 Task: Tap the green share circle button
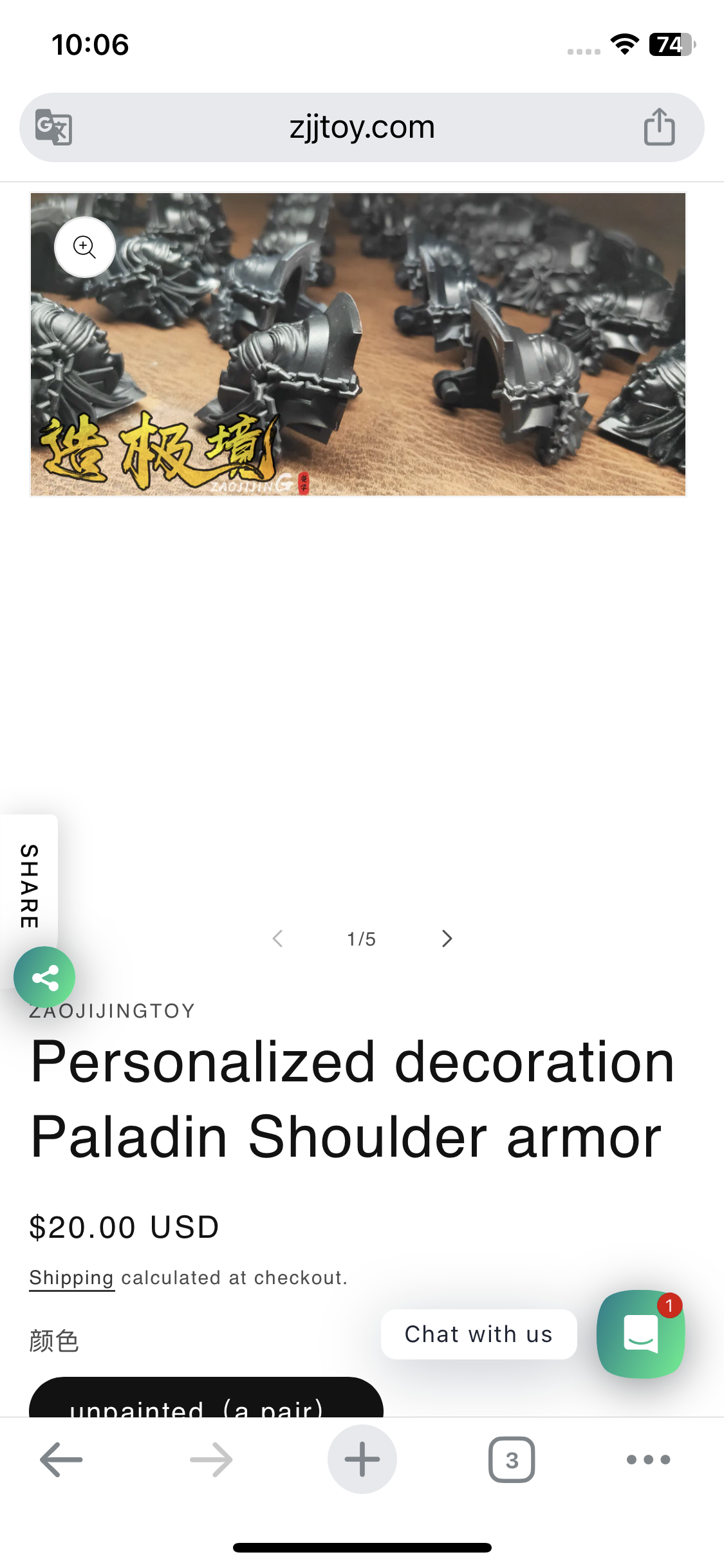[44, 977]
